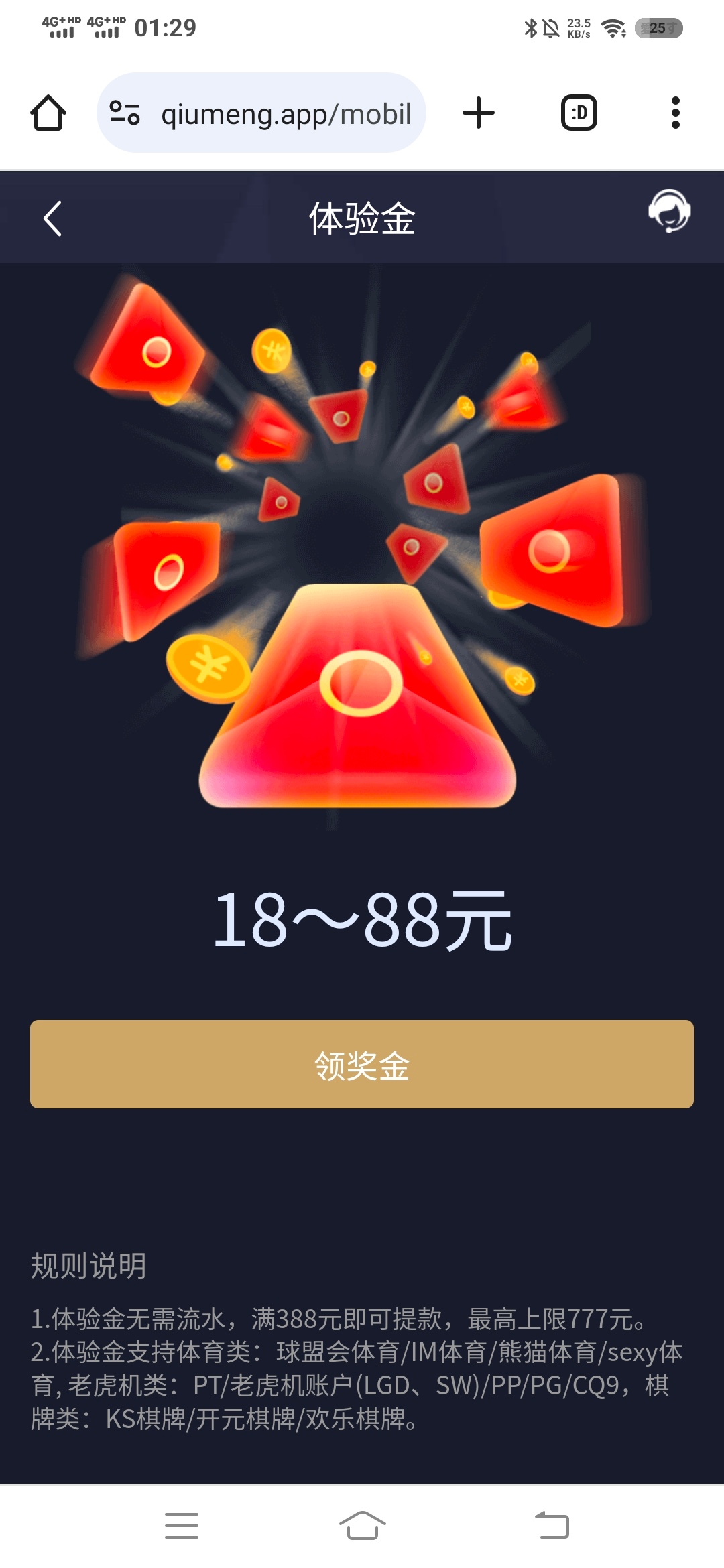Go to the phone home screen
Viewport: 724px width, 1568px height.
(362, 1526)
